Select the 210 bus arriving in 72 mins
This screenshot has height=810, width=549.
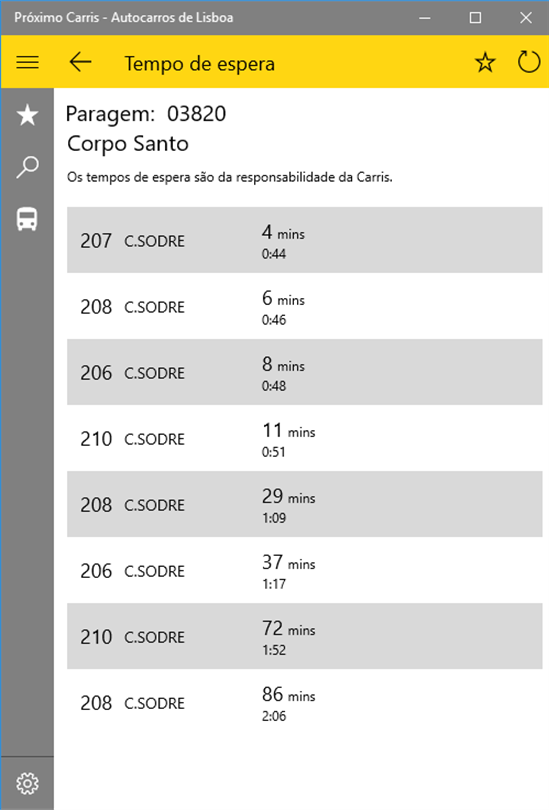305,636
